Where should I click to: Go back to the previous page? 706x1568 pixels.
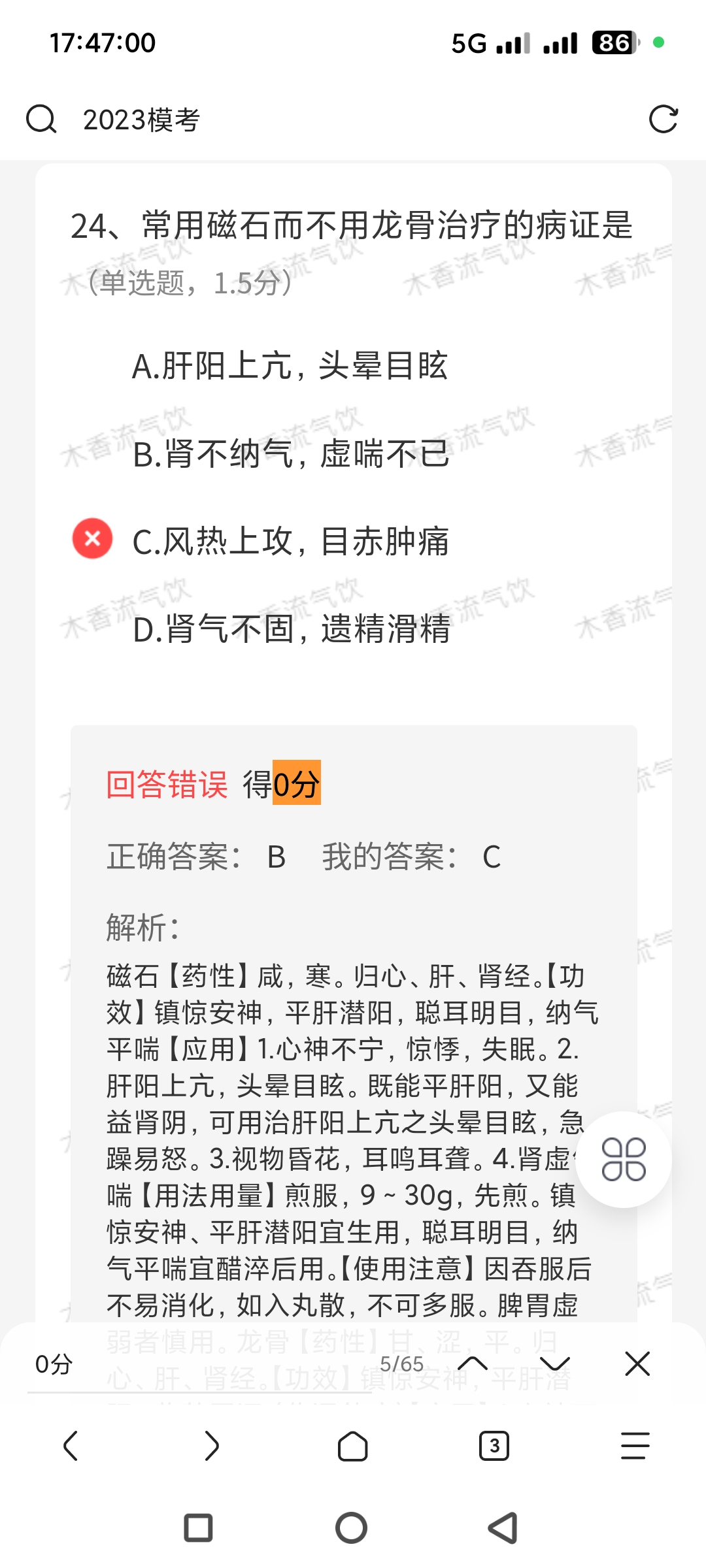71,1445
